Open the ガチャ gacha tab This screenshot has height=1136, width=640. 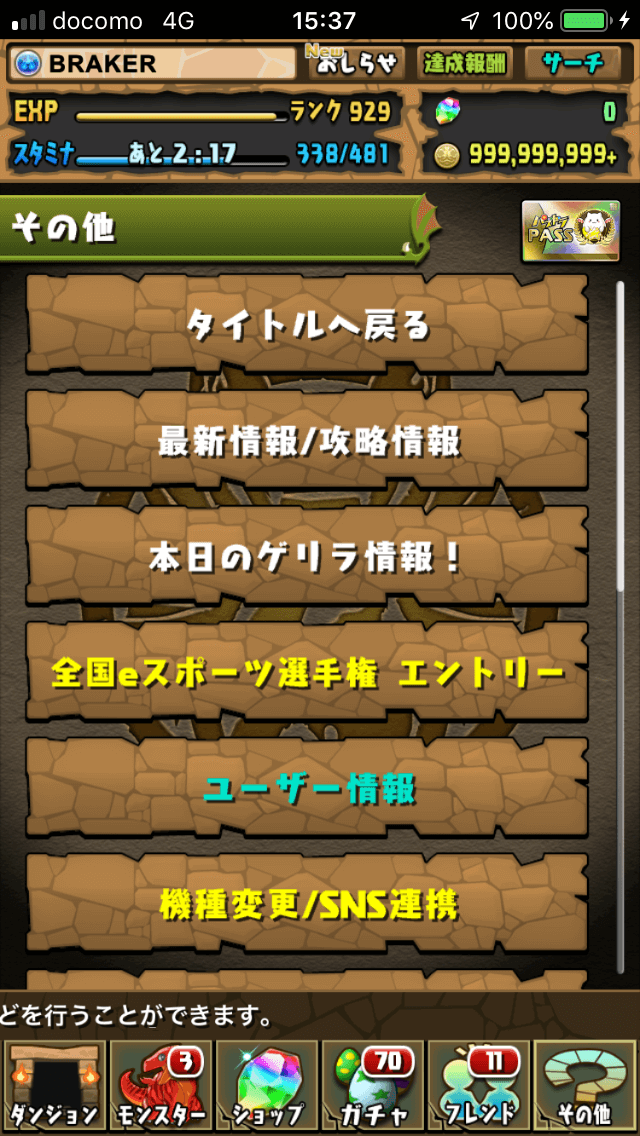point(372,1086)
